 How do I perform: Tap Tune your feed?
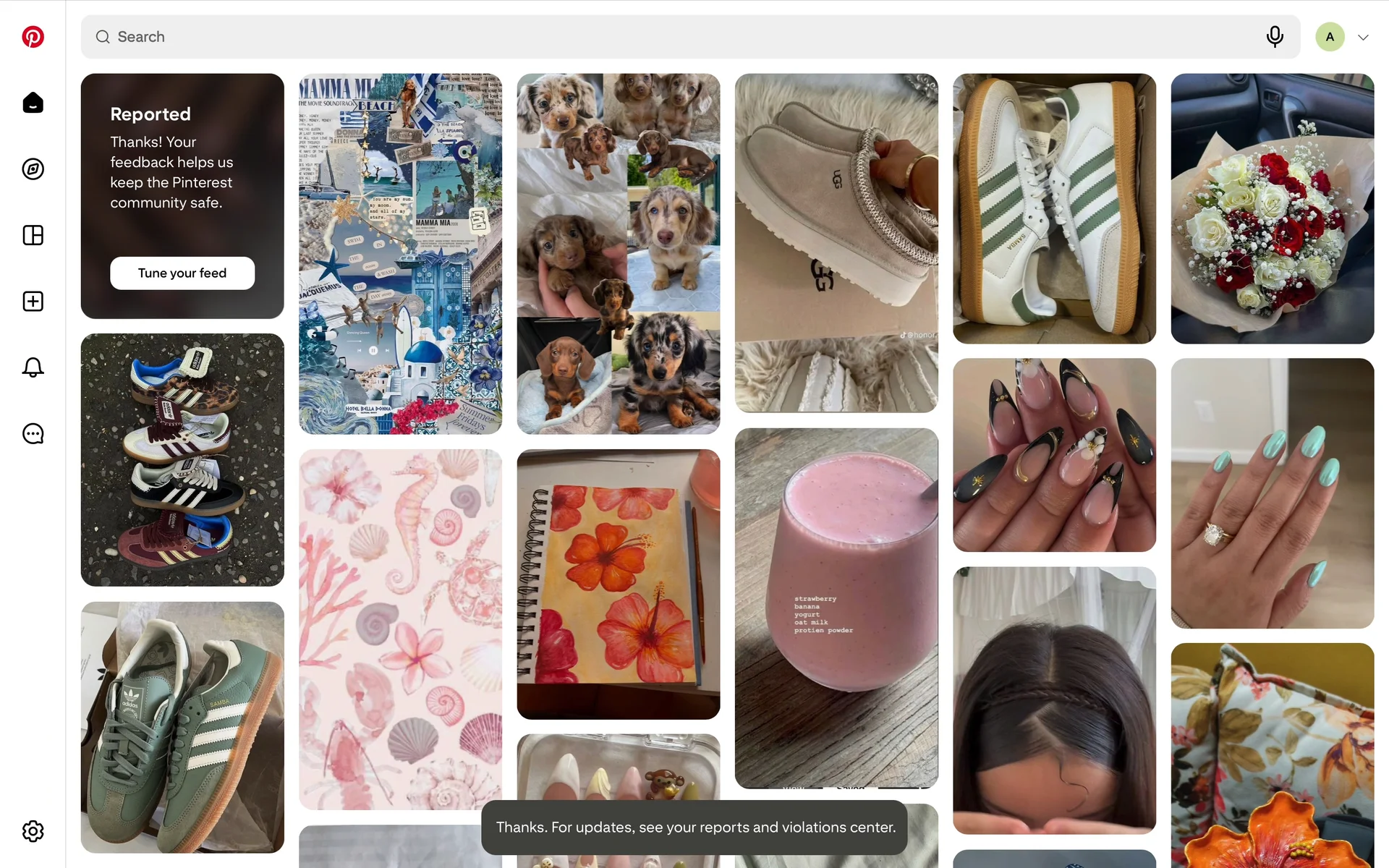(x=182, y=273)
